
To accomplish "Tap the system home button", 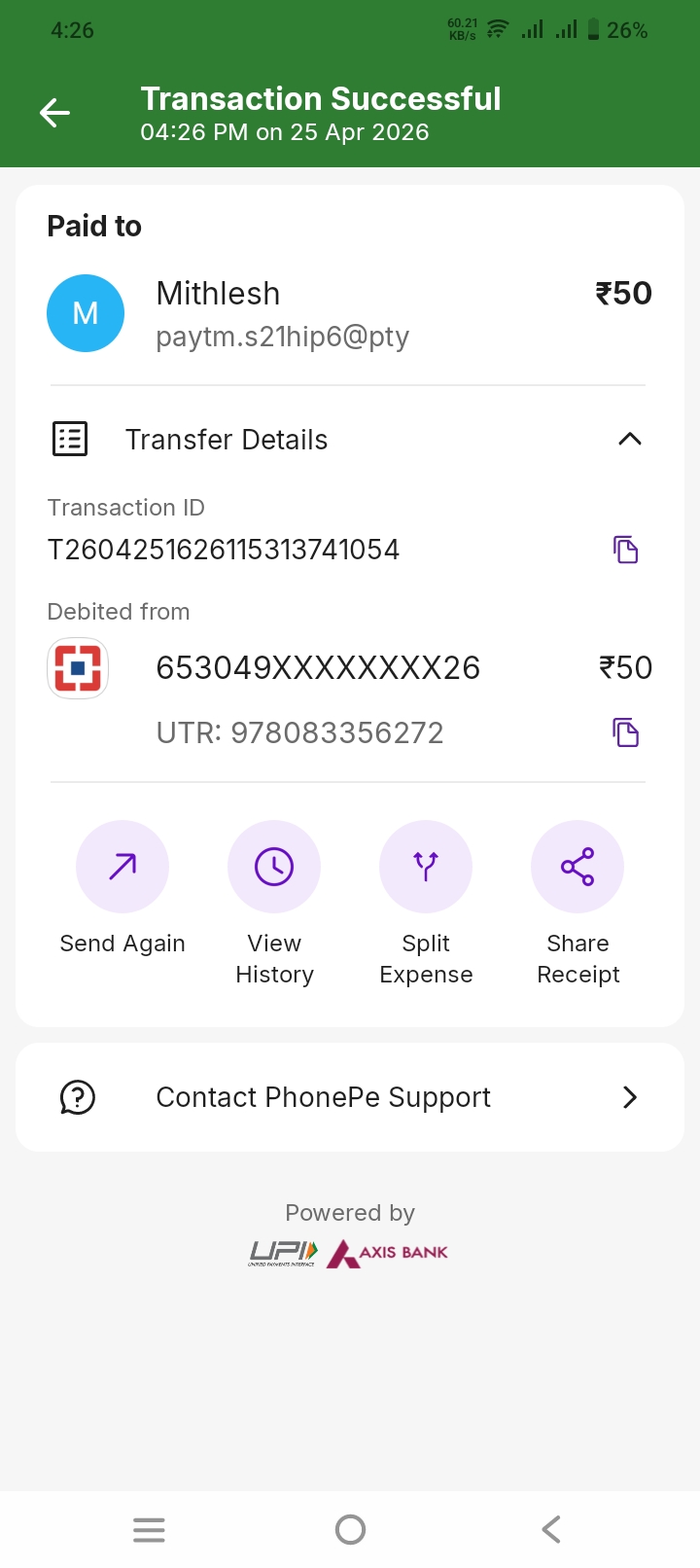I will tap(350, 1530).
